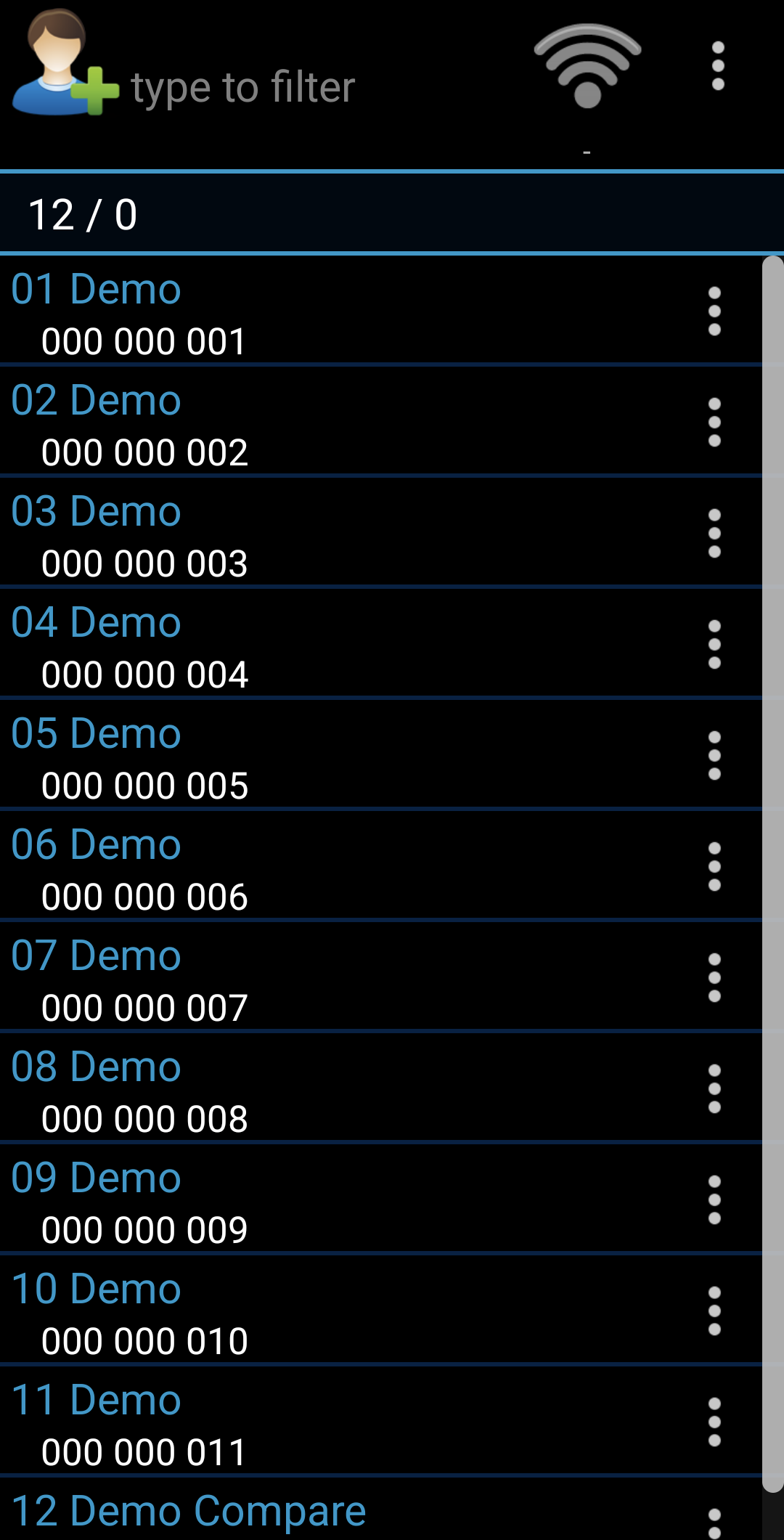Open the three-dot menu for 11 Demo
This screenshot has width=784, height=1540.
(714, 1422)
